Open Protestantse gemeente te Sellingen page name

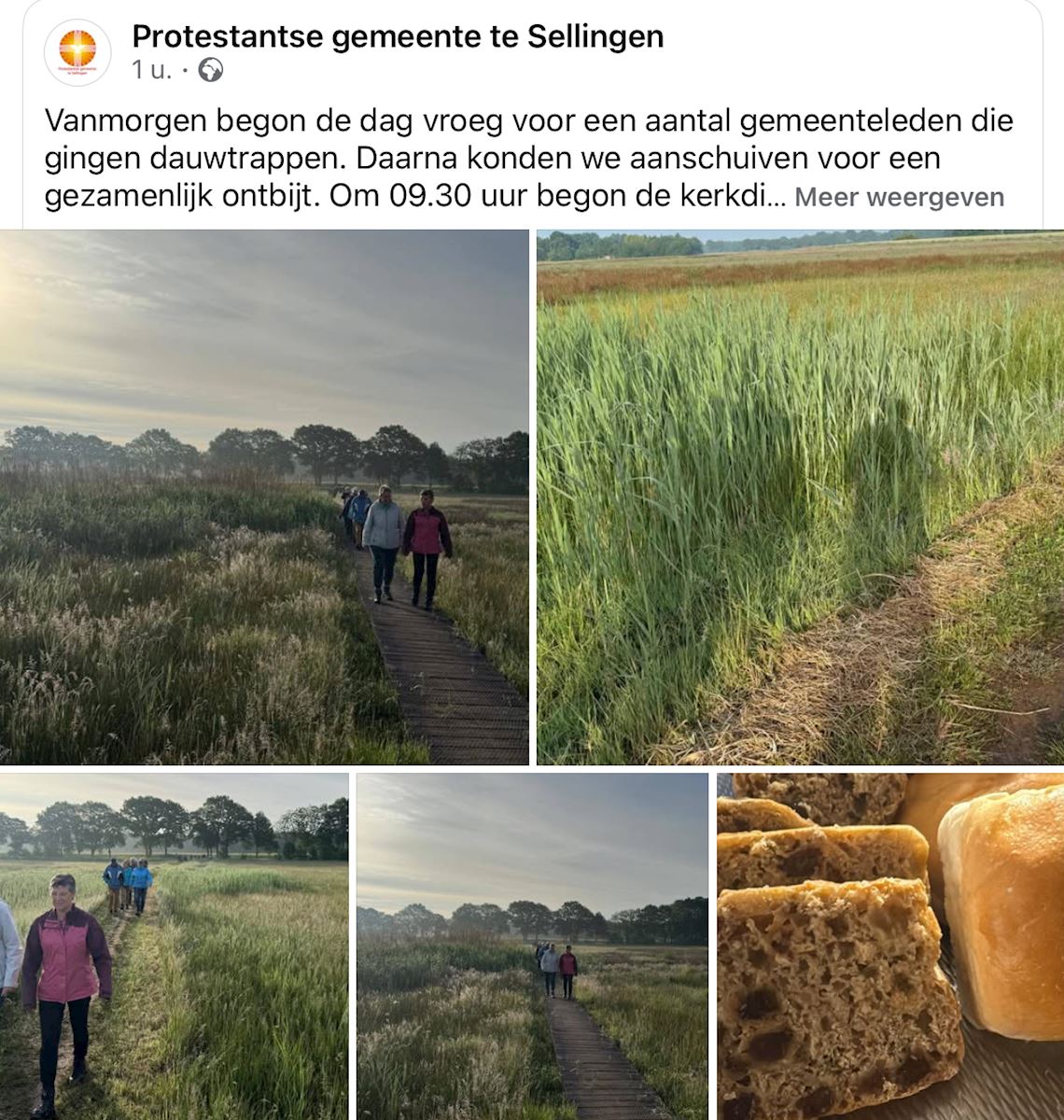(x=398, y=36)
